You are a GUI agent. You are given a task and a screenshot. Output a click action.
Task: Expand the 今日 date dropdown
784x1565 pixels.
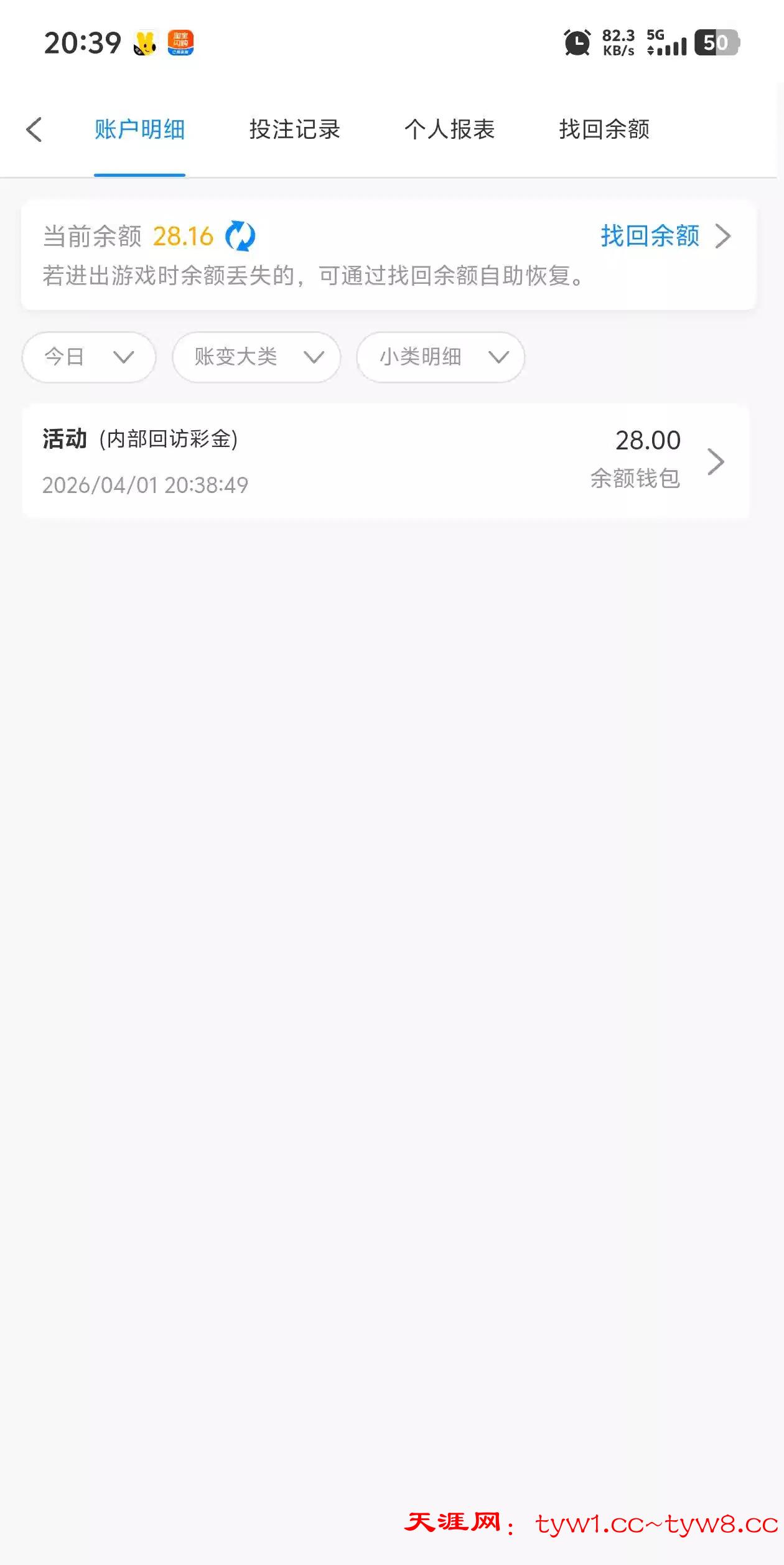tap(88, 357)
